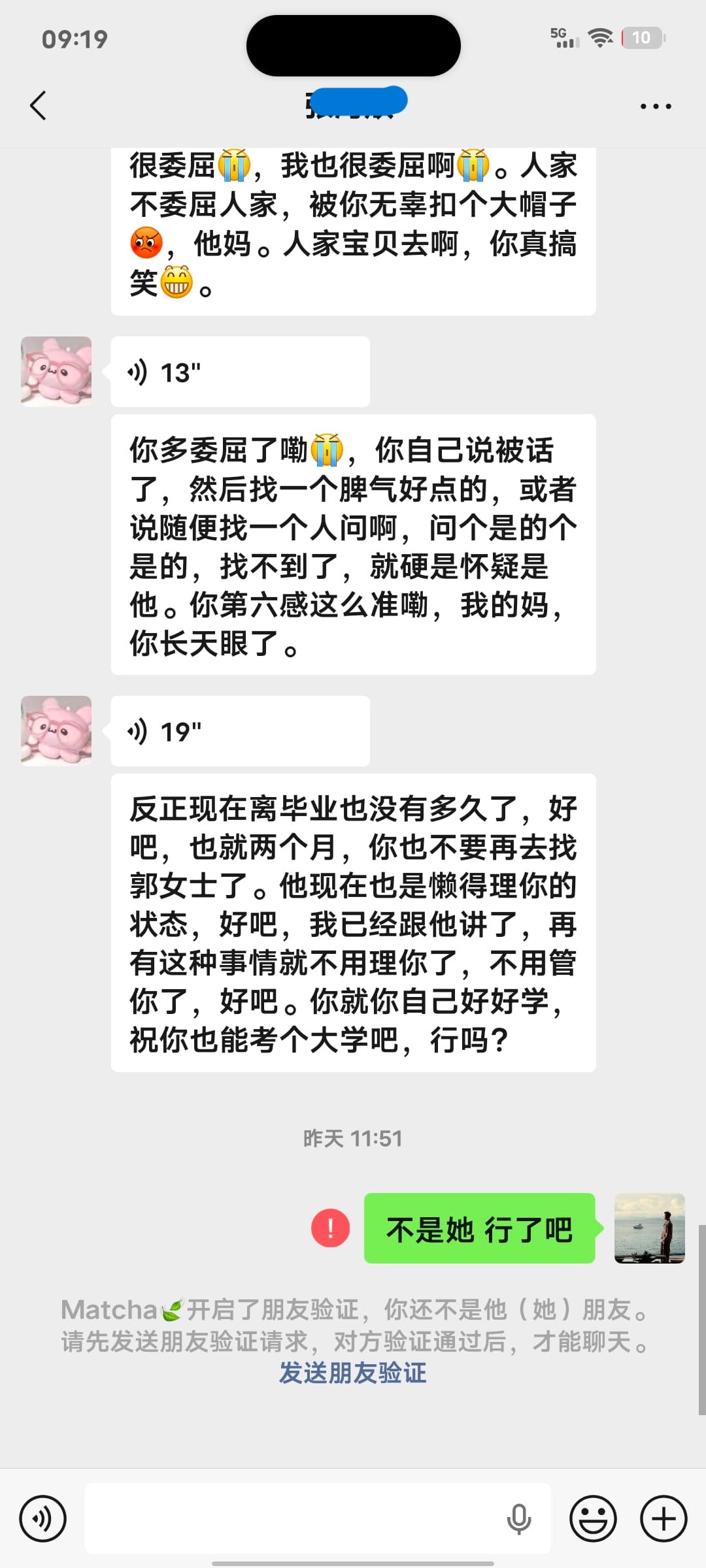Tap the back arrow to leave the chat
This screenshot has width=706, height=1568.
[x=39, y=105]
